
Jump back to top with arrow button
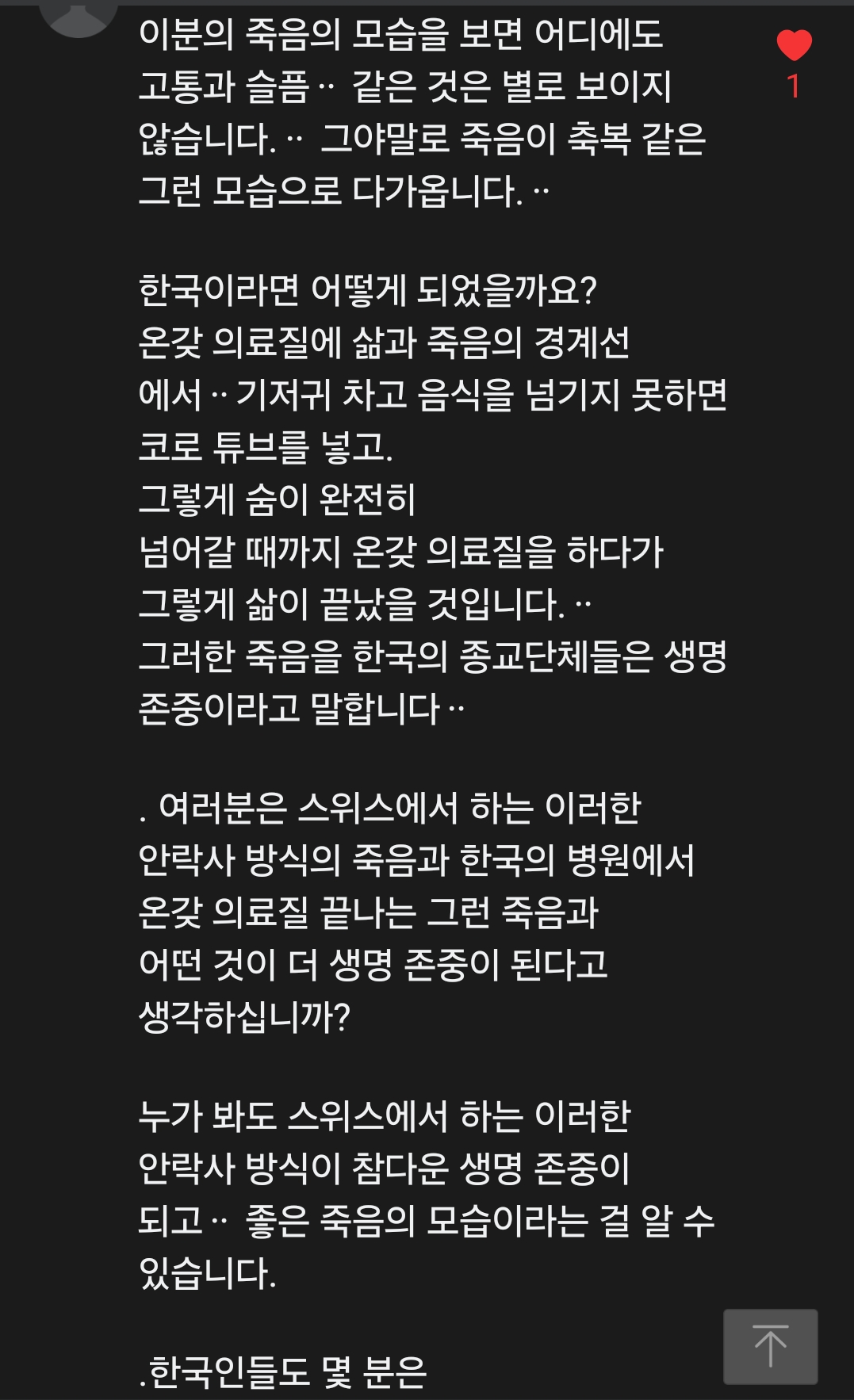tap(770, 1346)
